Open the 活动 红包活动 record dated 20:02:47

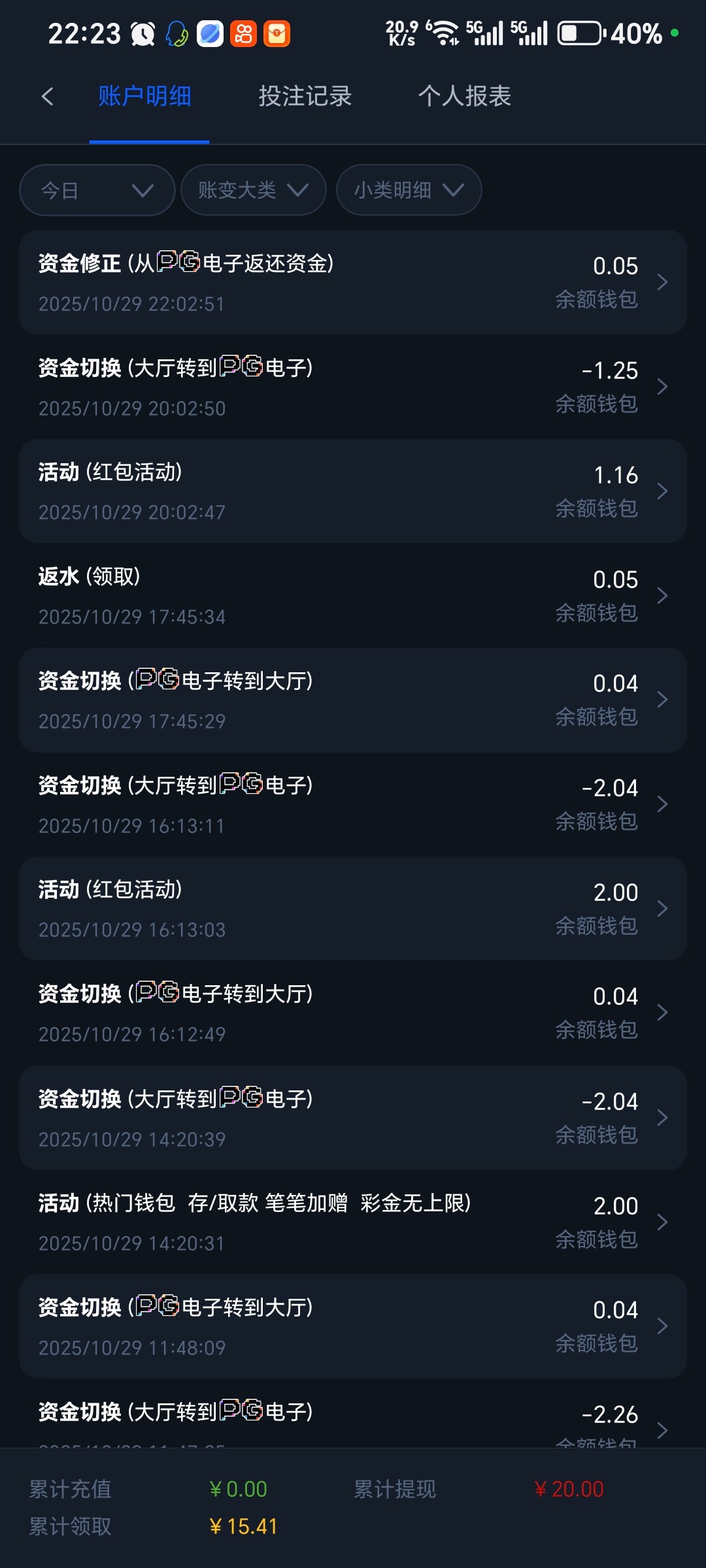353,491
